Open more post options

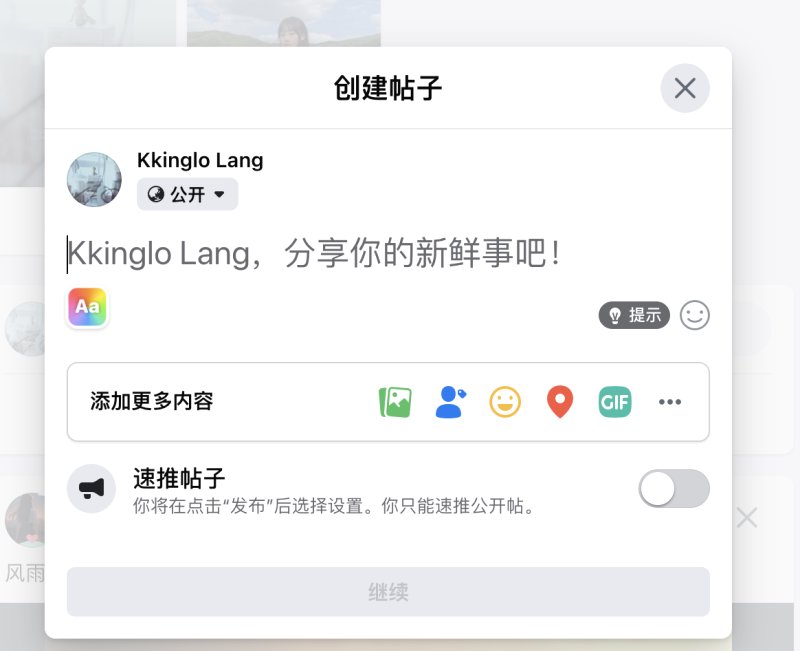pyautogui.click(x=670, y=402)
